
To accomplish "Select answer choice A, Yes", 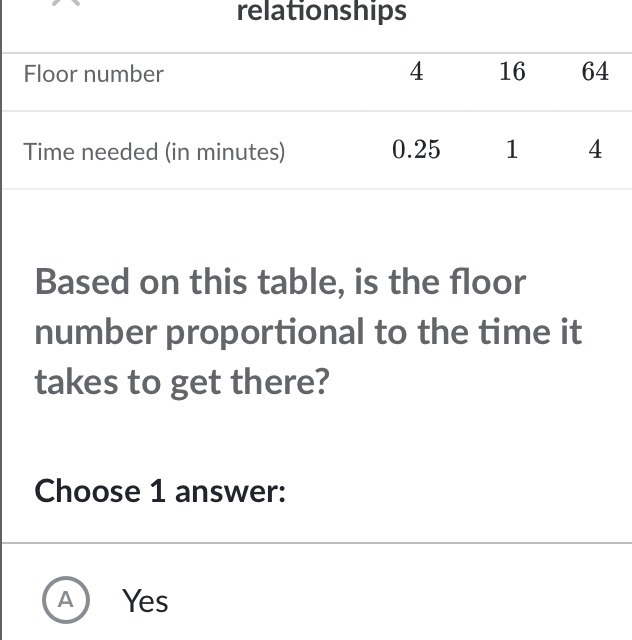I will coord(67,600).
